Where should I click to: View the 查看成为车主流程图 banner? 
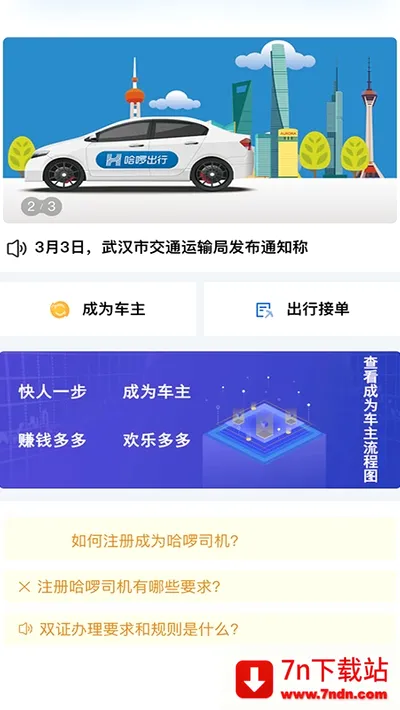pos(200,420)
